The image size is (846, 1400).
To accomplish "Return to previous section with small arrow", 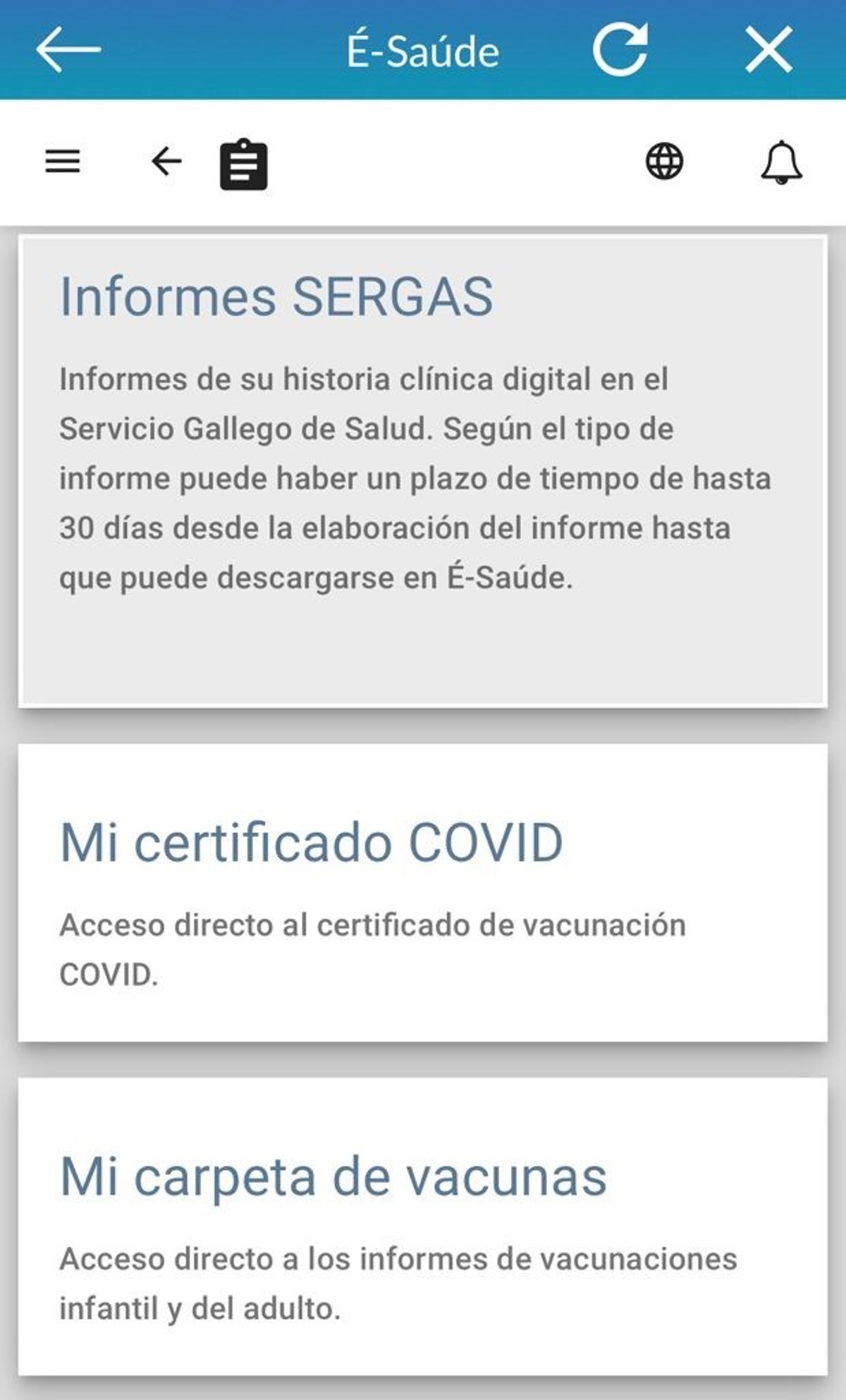I will click(166, 162).
